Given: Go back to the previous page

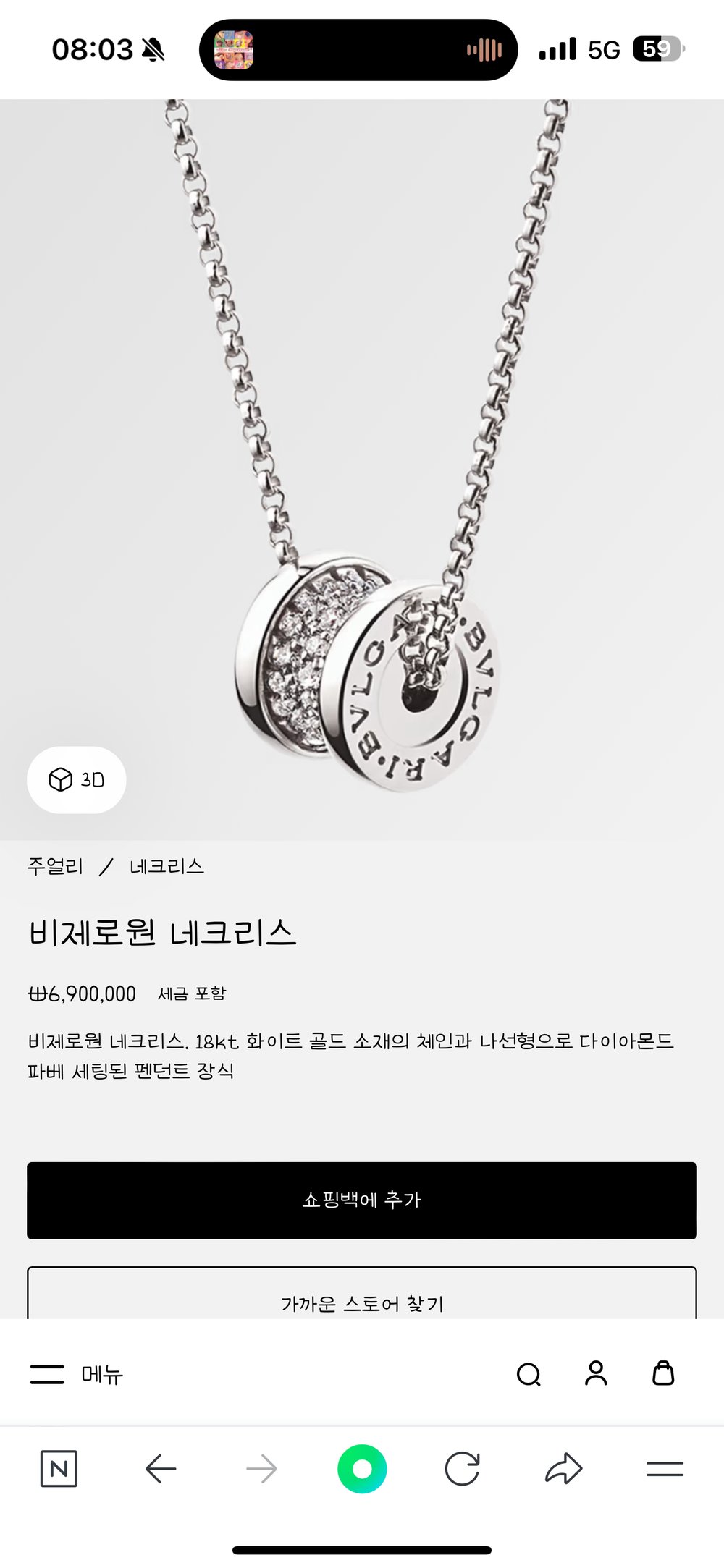Looking at the screenshot, I should click(161, 1469).
